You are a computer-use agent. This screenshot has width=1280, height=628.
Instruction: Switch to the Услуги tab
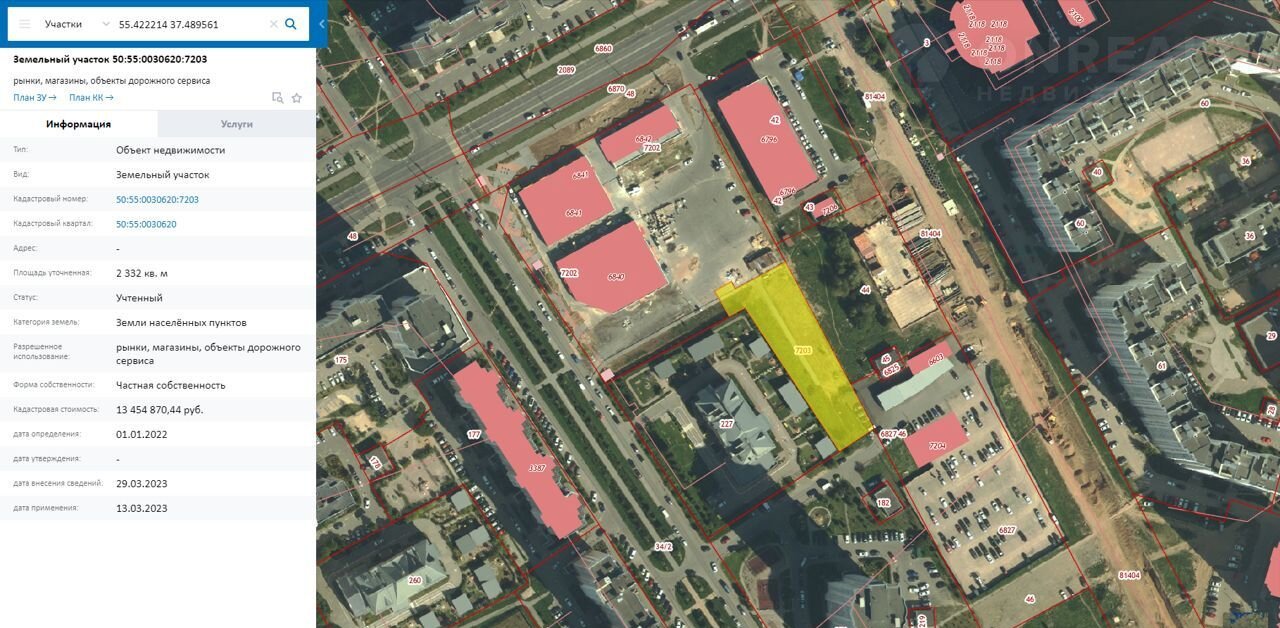pyautogui.click(x=236, y=124)
